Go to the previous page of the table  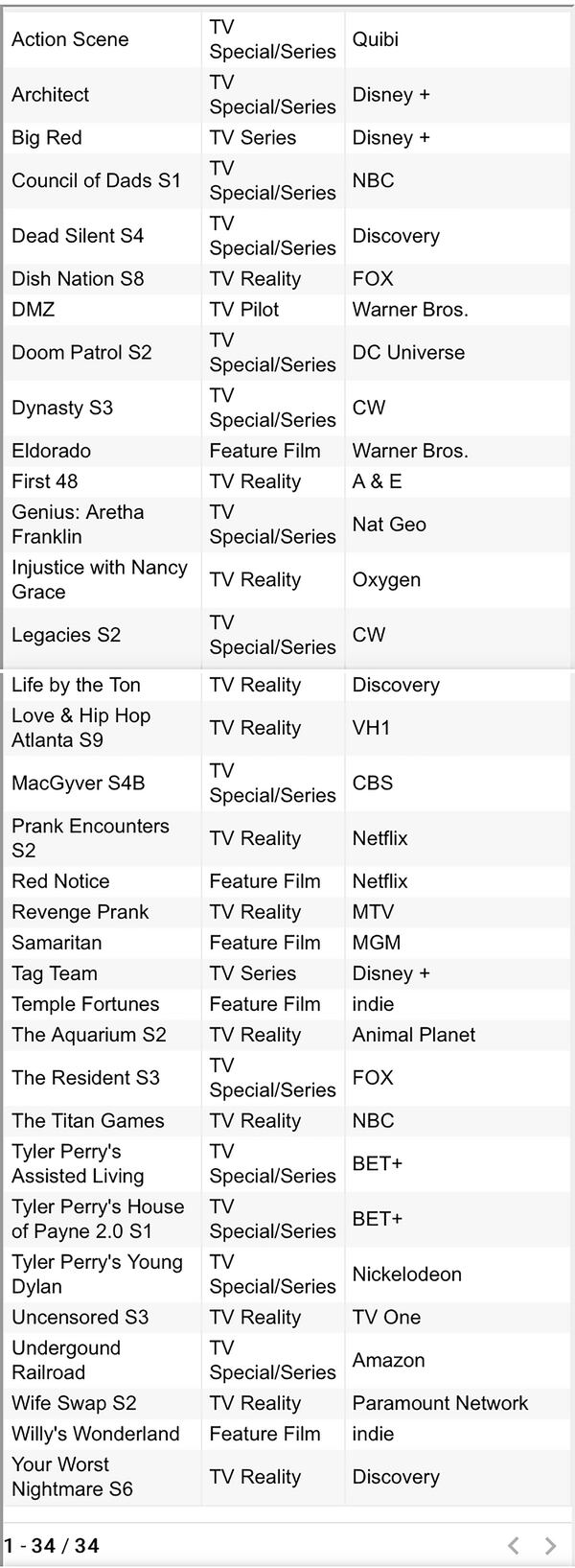[x=514, y=1545]
